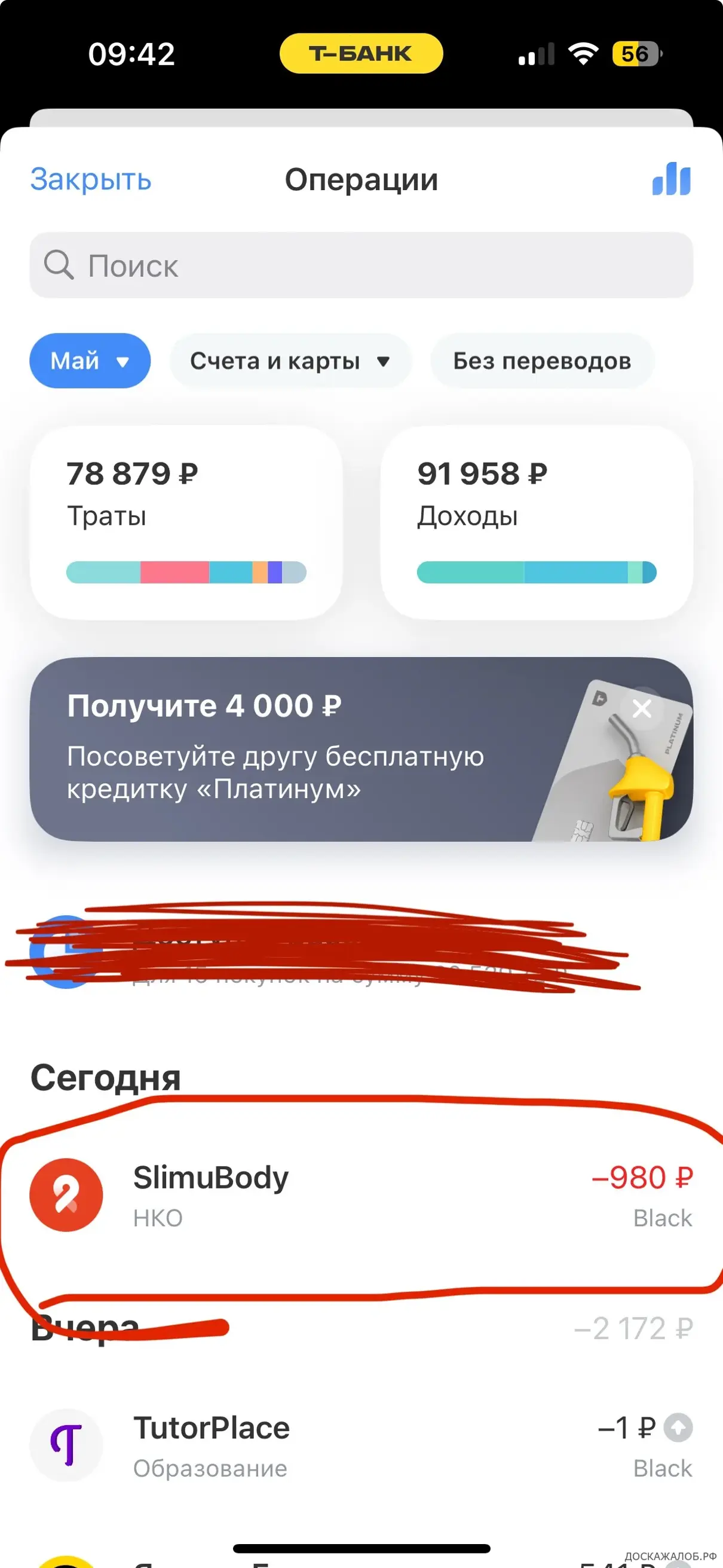Open the TutorPlace −1 ₽ operation
Screen dimensions: 723x1568
coord(362,1446)
